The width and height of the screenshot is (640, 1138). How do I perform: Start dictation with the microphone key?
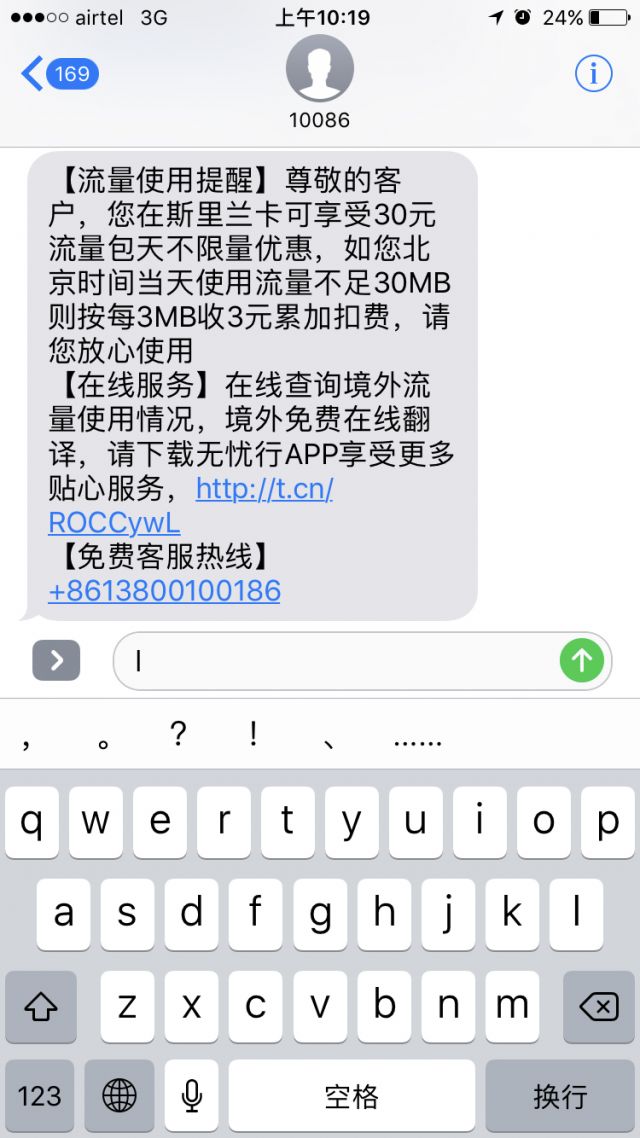coord(191,1096)
